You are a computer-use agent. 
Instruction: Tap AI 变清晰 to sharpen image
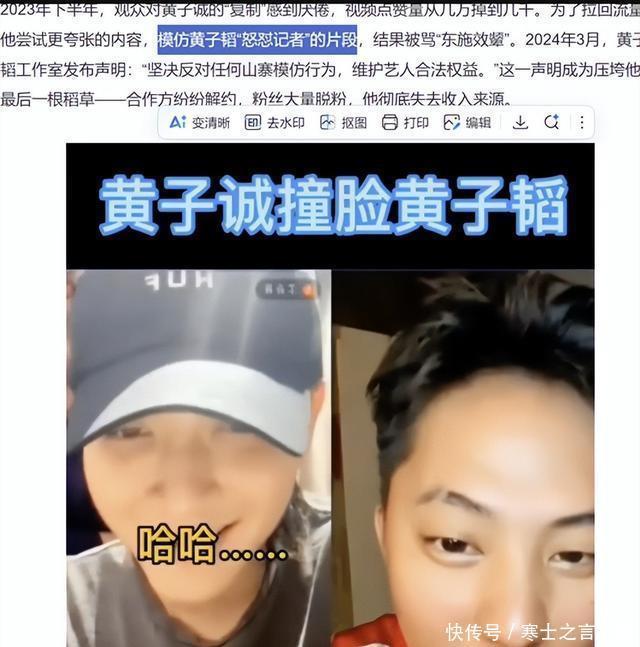199,122
